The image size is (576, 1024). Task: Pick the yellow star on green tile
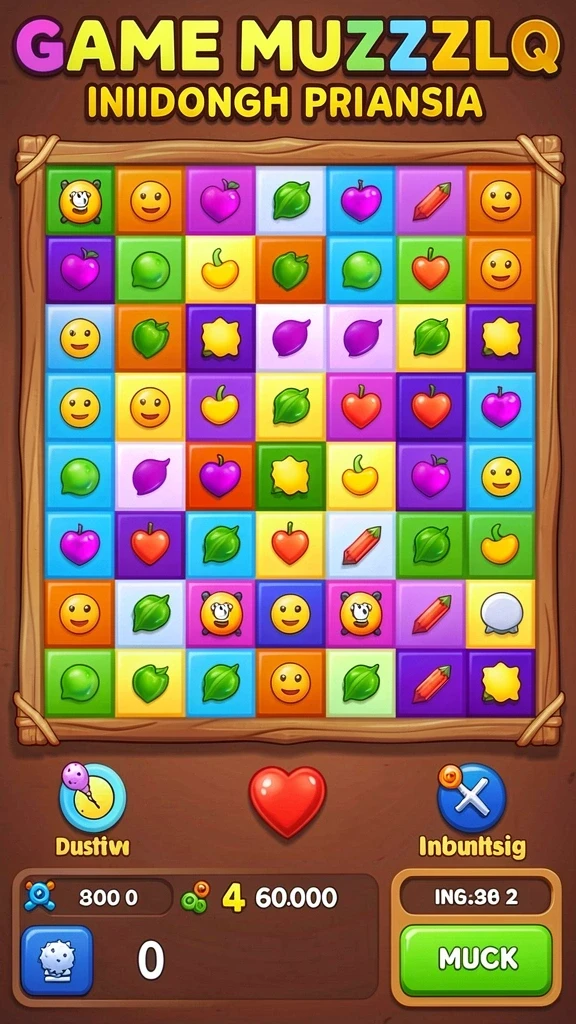click(290, 477)
